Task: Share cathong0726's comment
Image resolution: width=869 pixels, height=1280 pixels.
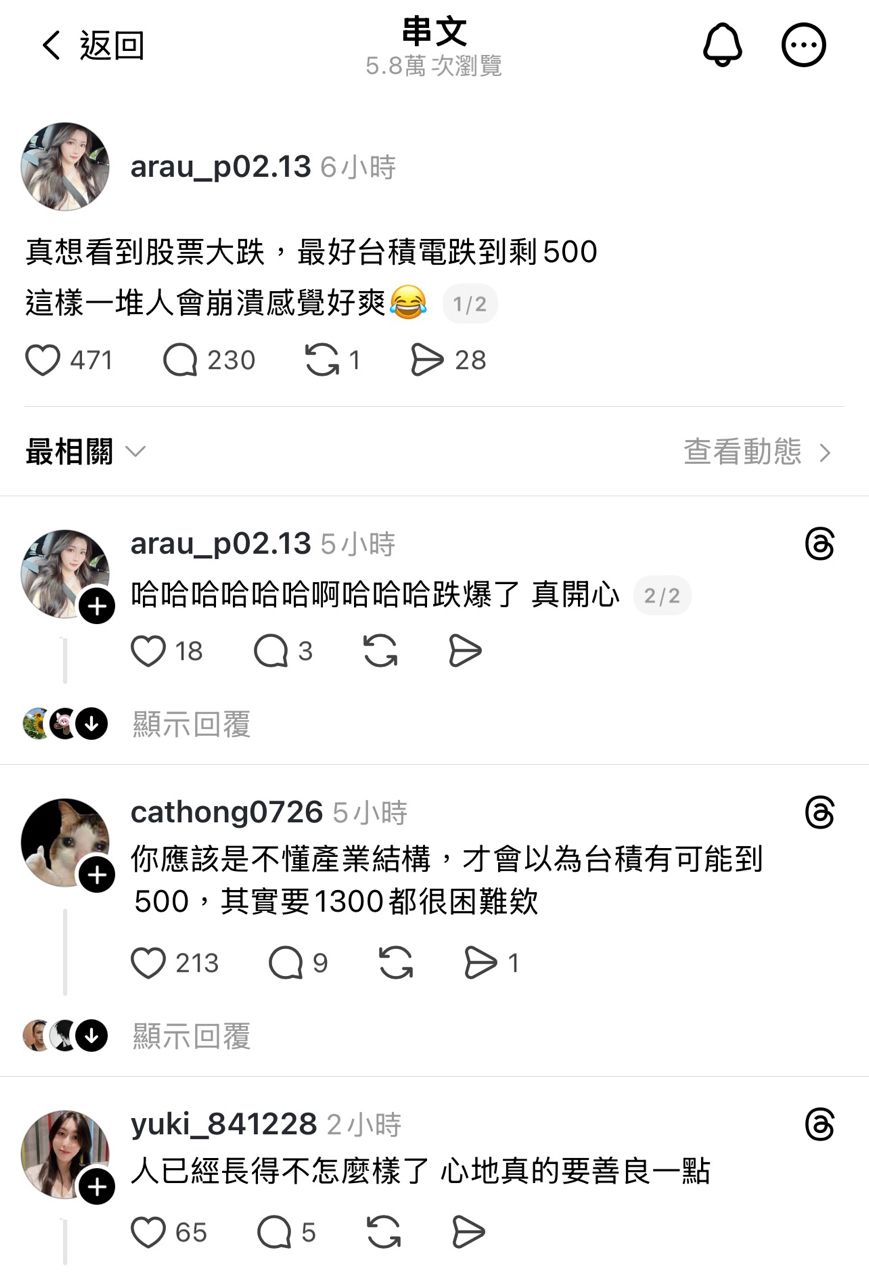Action: click(481, 963)
